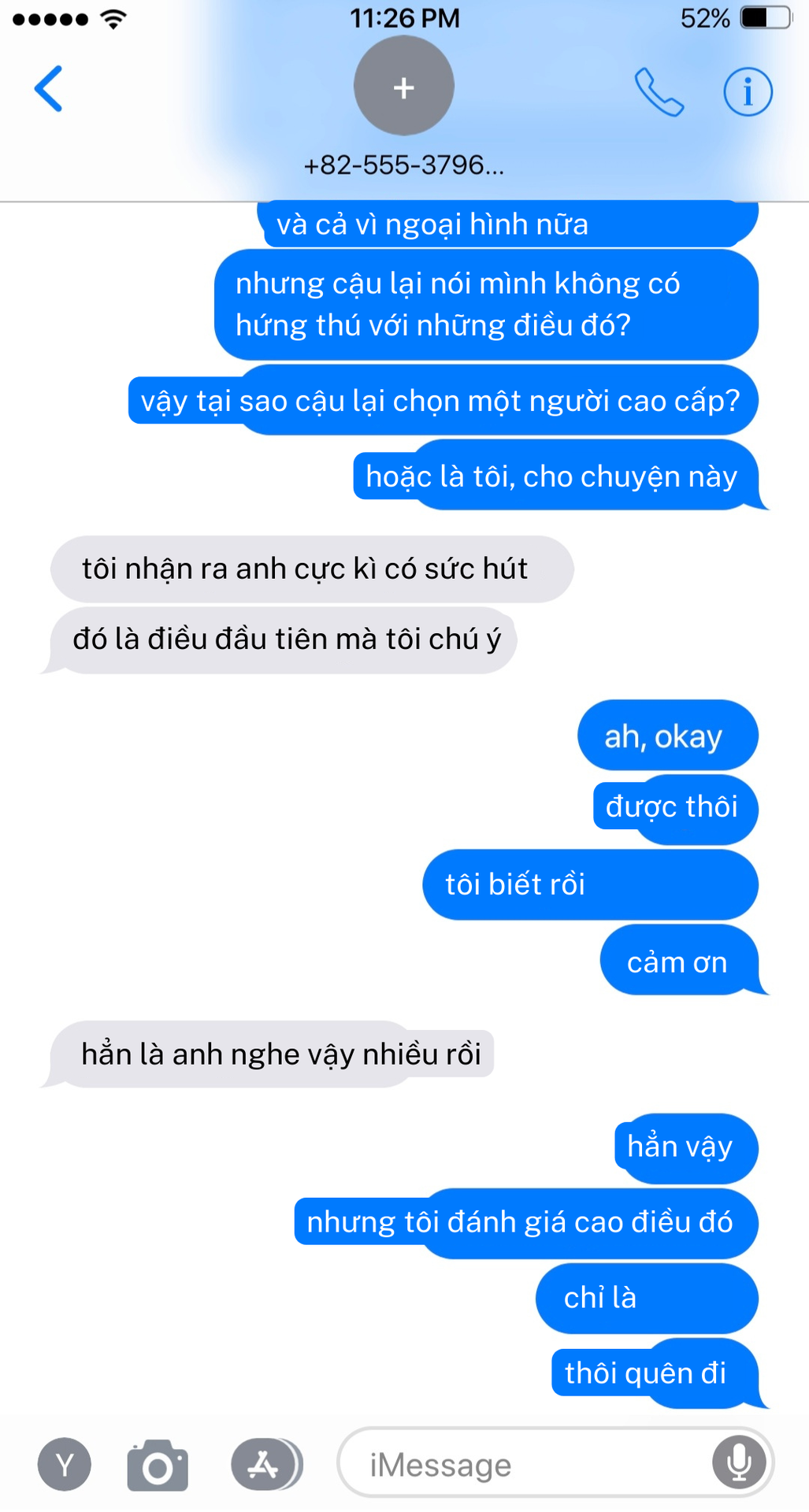
Task: Go back to the messages list
Action: (x=48, y=89)
